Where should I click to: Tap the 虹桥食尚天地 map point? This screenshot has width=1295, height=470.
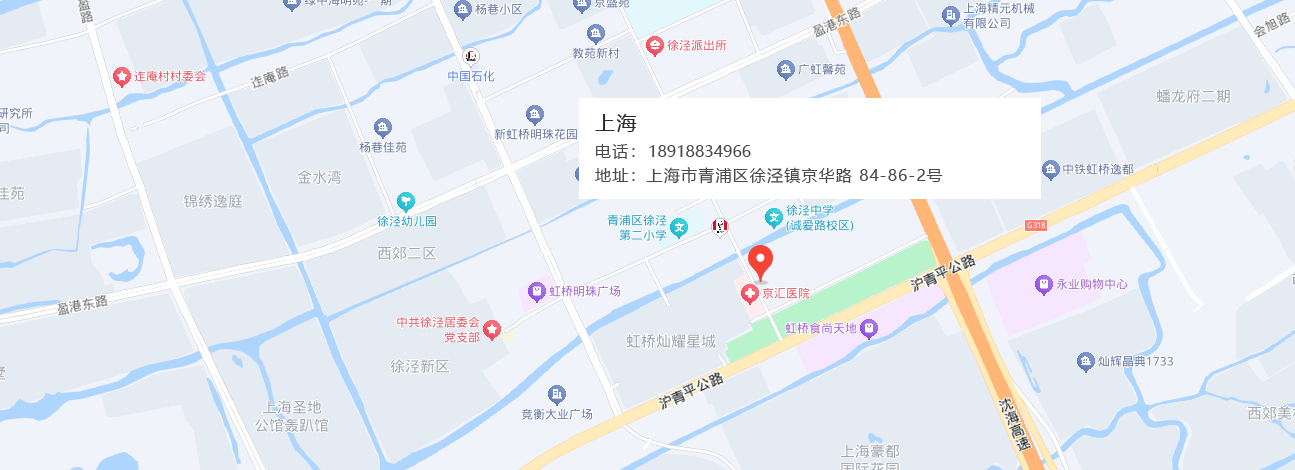coord(869,328)
